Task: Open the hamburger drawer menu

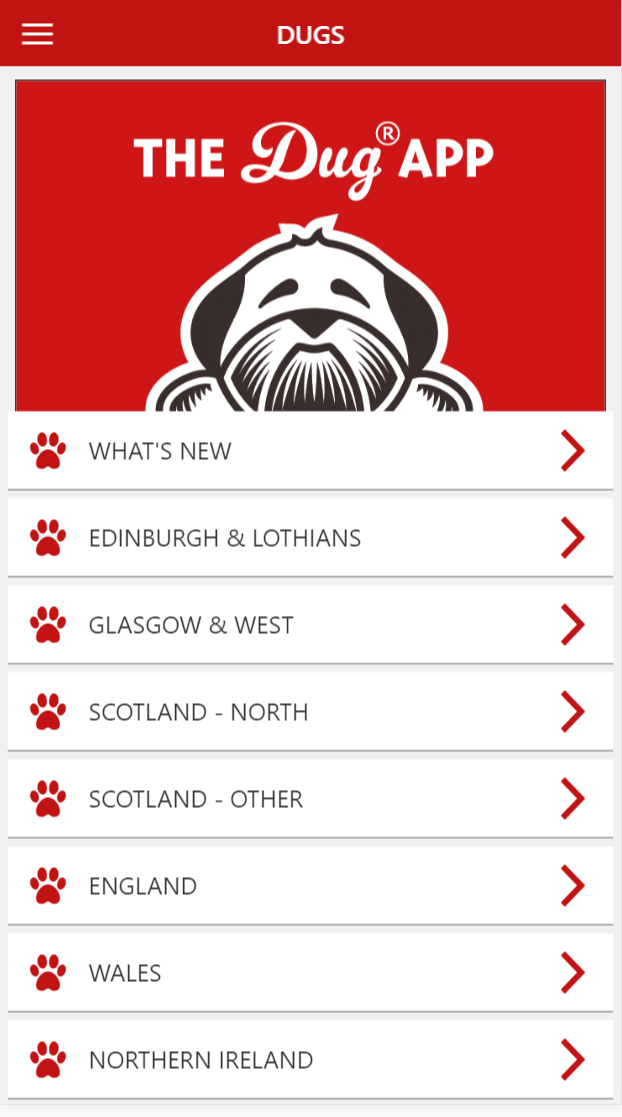Action: pyautogui.click(x=38, y=34)
